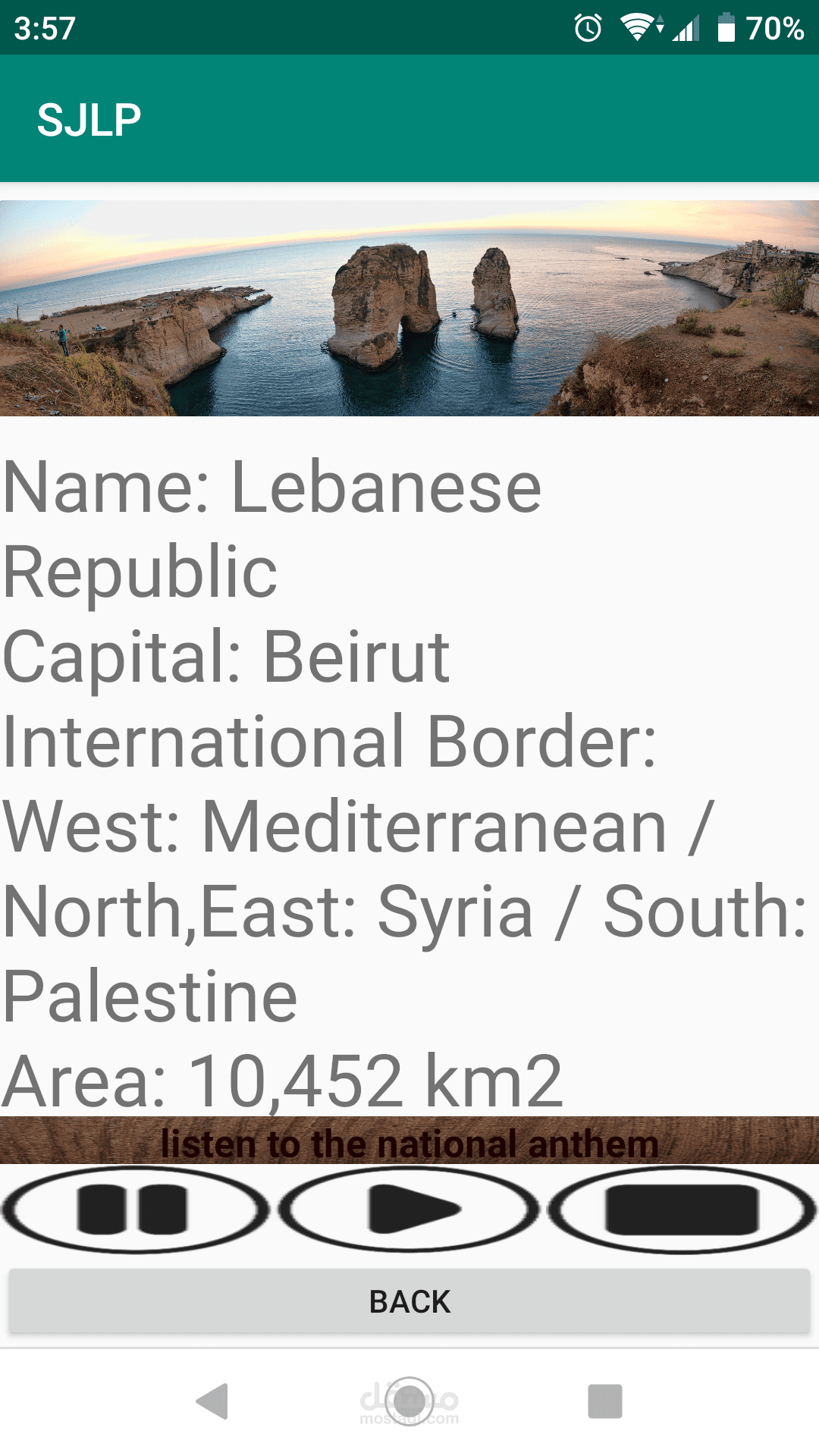
Task: Stop the national anthem playback
Action: click(x=681, y=1210)
